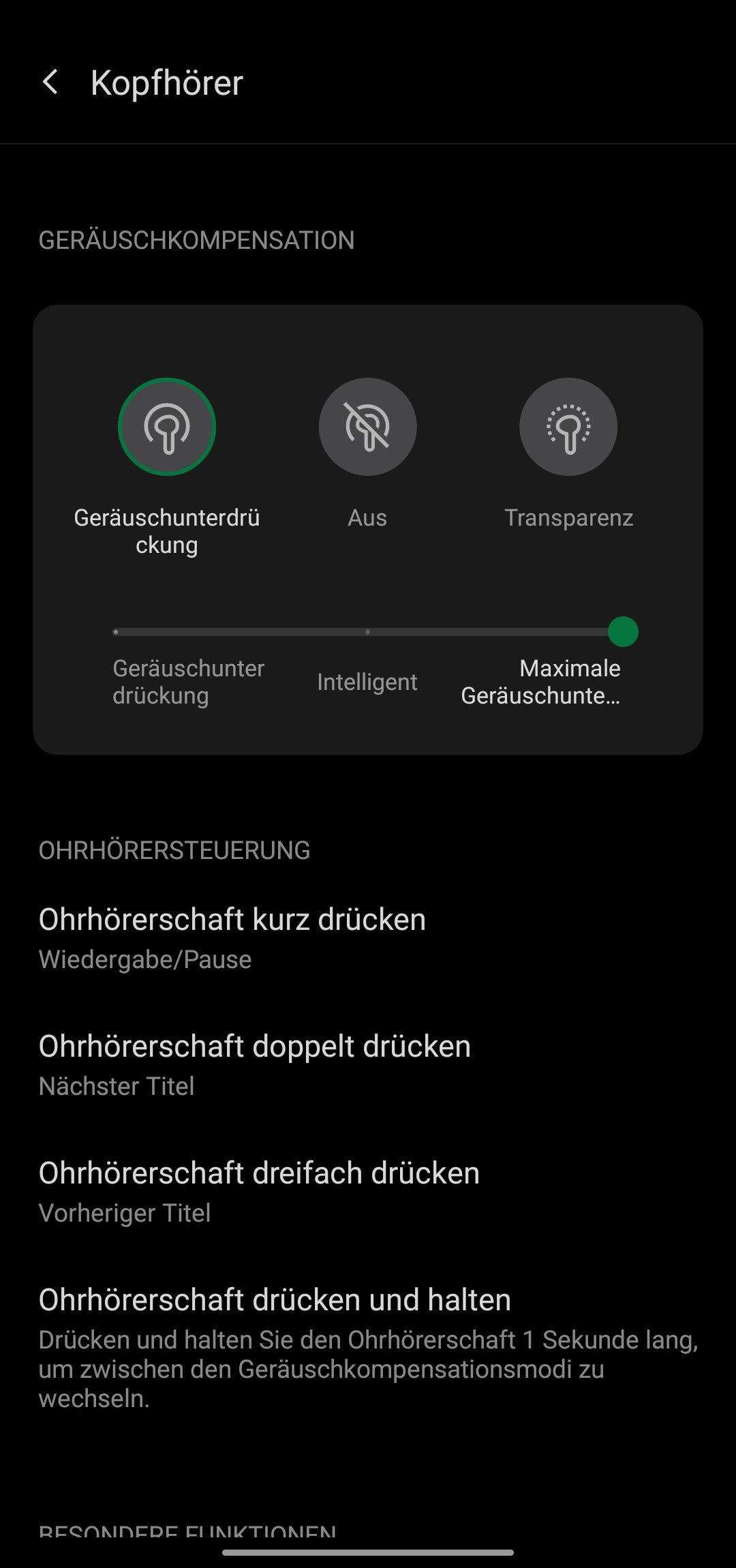Switch noise cancellation to Aus

[367, 427]
